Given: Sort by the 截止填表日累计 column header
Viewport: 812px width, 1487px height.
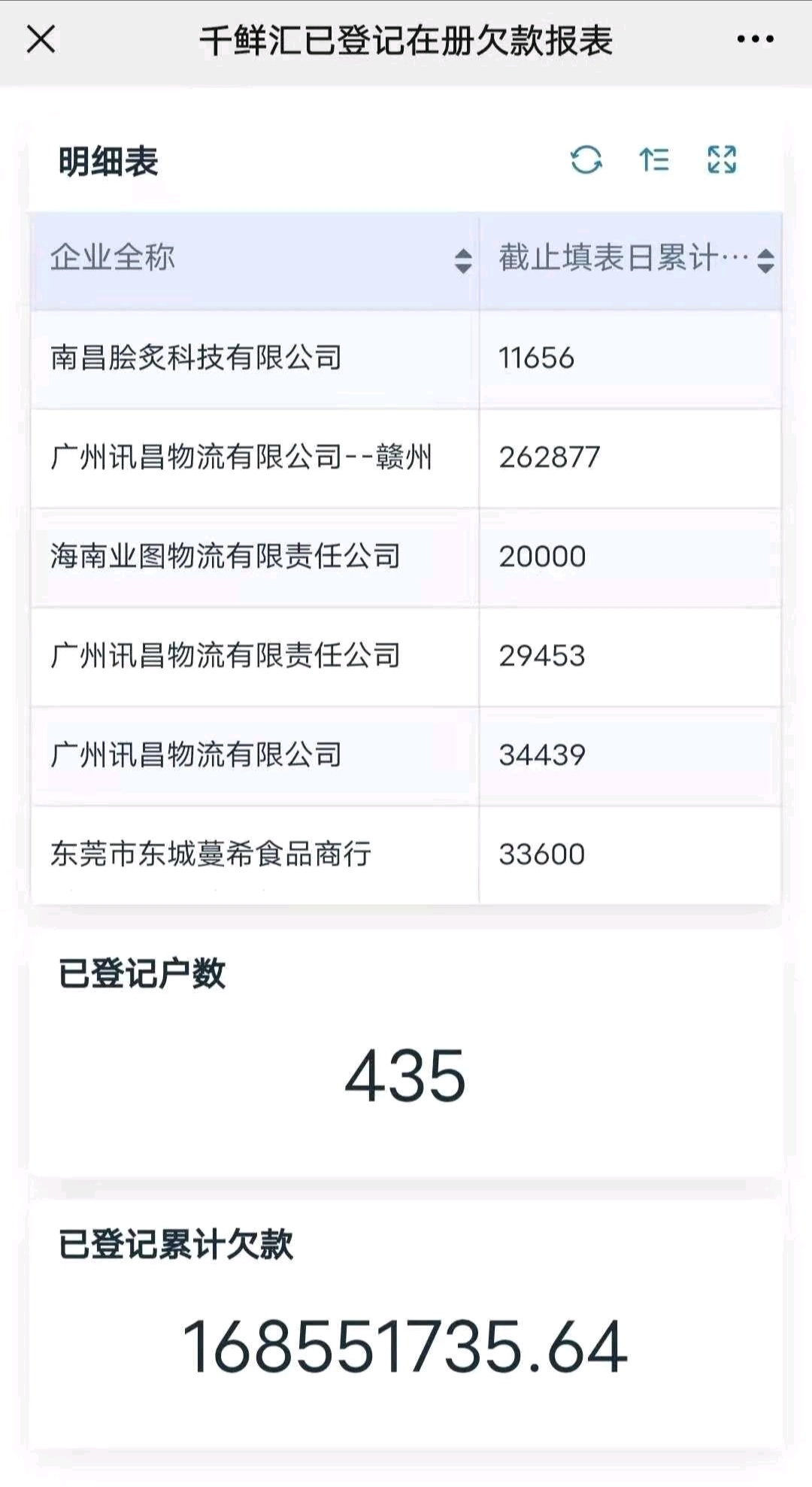Looking at the screenshot, I should coord(631,260).
